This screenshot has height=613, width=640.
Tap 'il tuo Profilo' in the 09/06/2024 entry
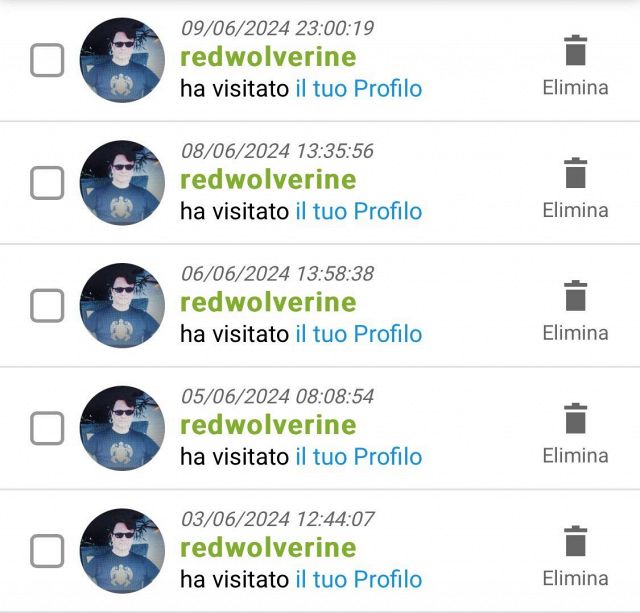(x=358, y=88)
